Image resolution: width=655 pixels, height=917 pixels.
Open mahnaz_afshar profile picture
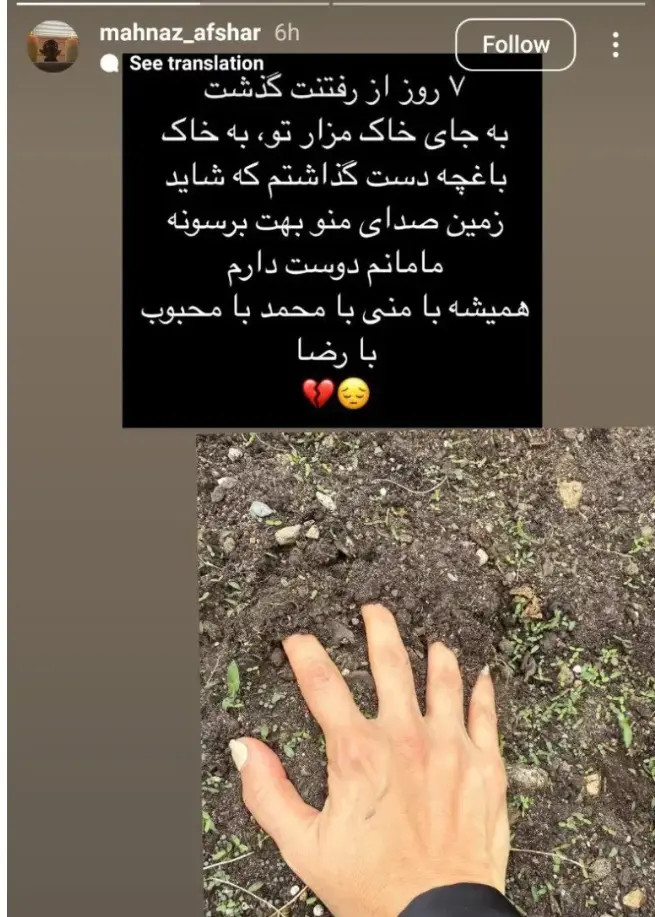[53, 45]
